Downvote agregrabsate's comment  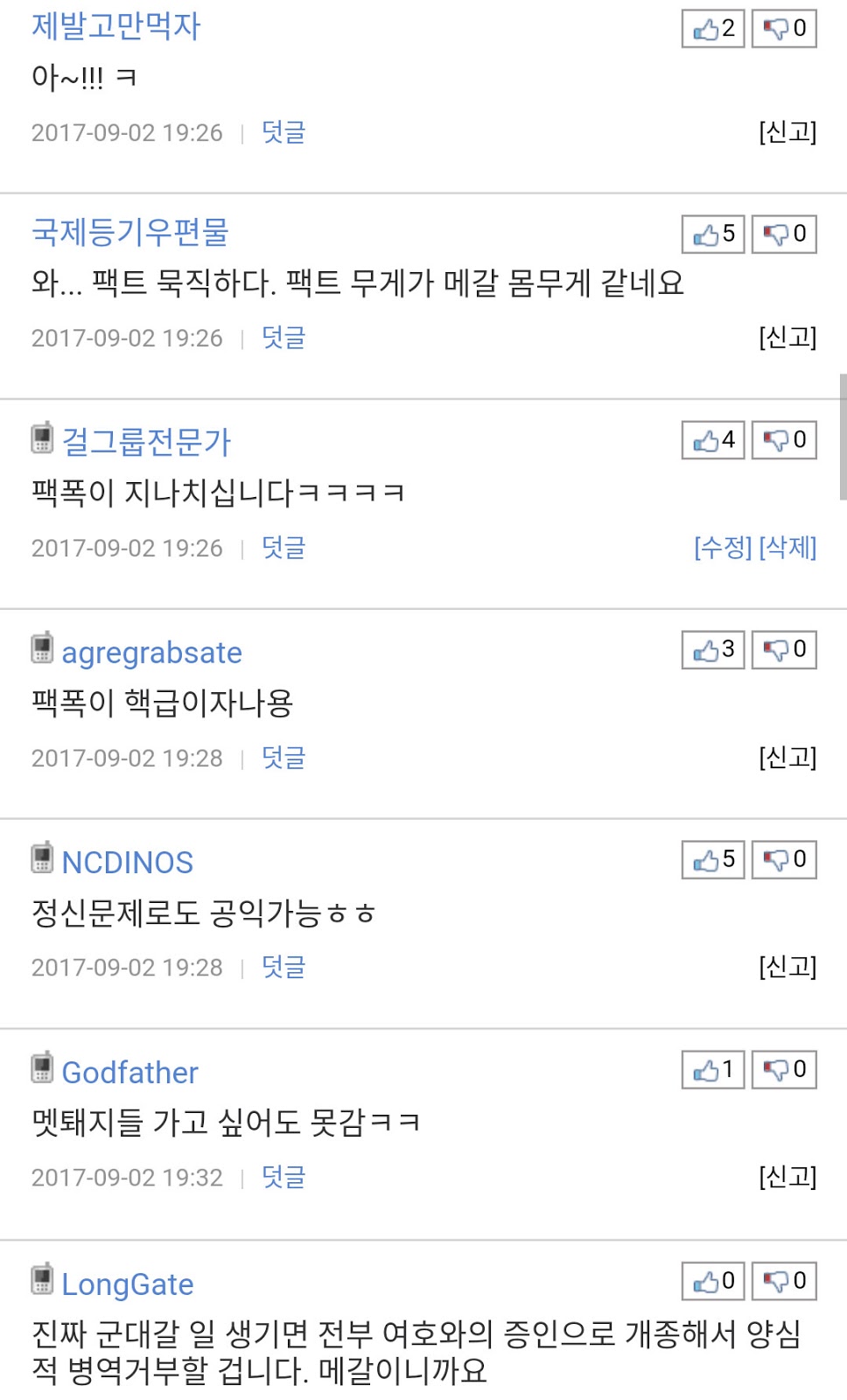pos(784,650)
